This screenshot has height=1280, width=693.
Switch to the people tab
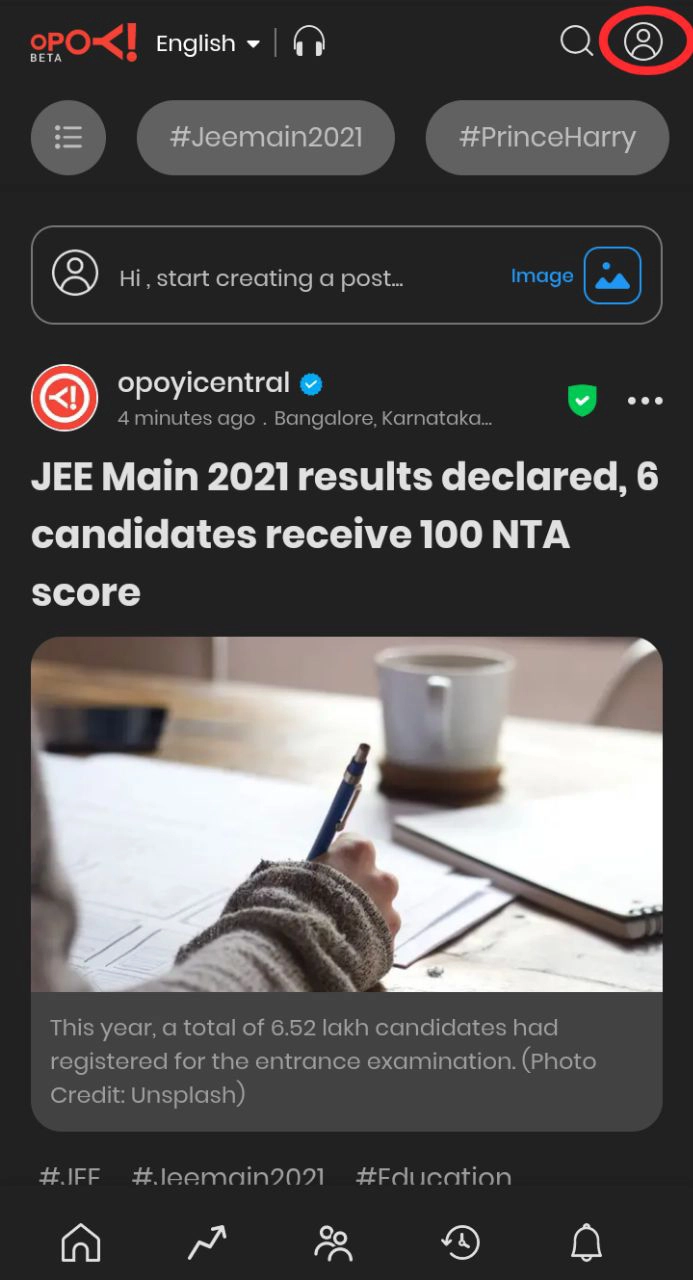(333, 1243)
